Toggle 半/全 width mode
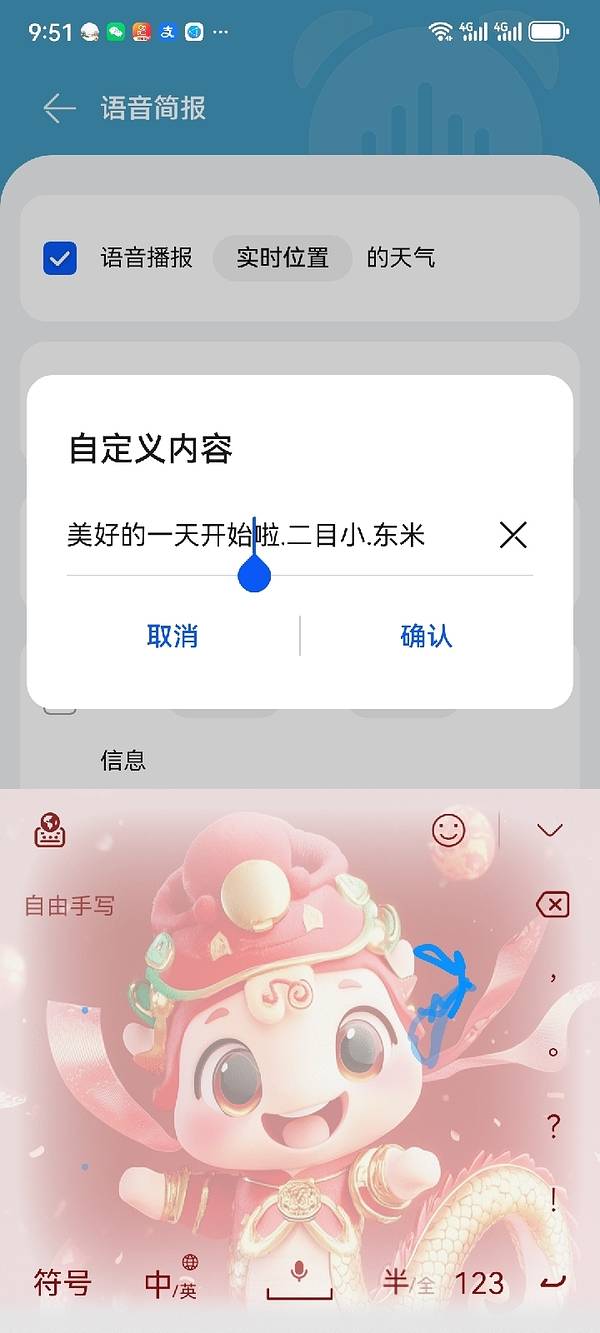 point(408,1283)
